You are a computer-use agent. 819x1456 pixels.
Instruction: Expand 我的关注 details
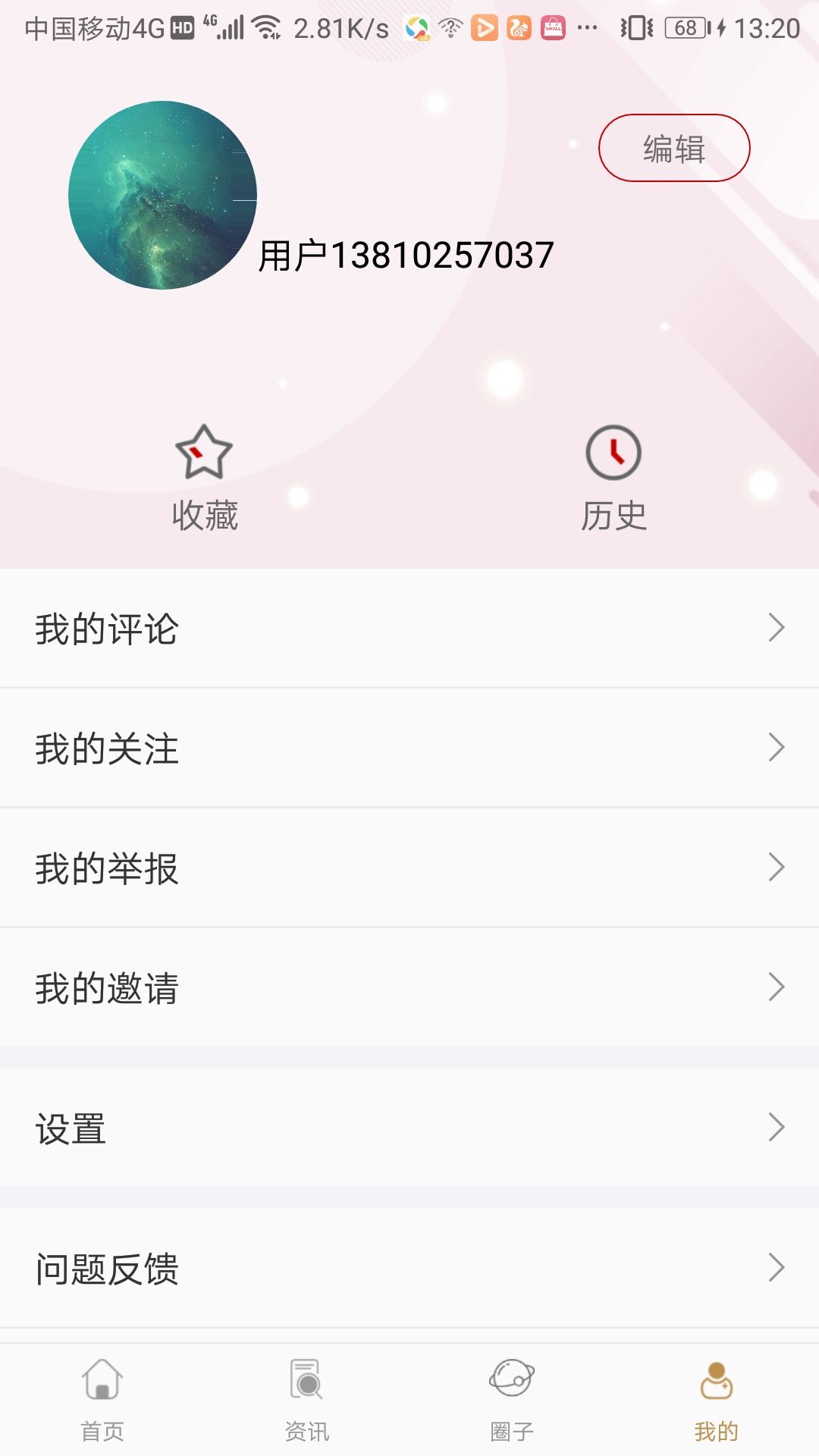click(x=777, y=748)
